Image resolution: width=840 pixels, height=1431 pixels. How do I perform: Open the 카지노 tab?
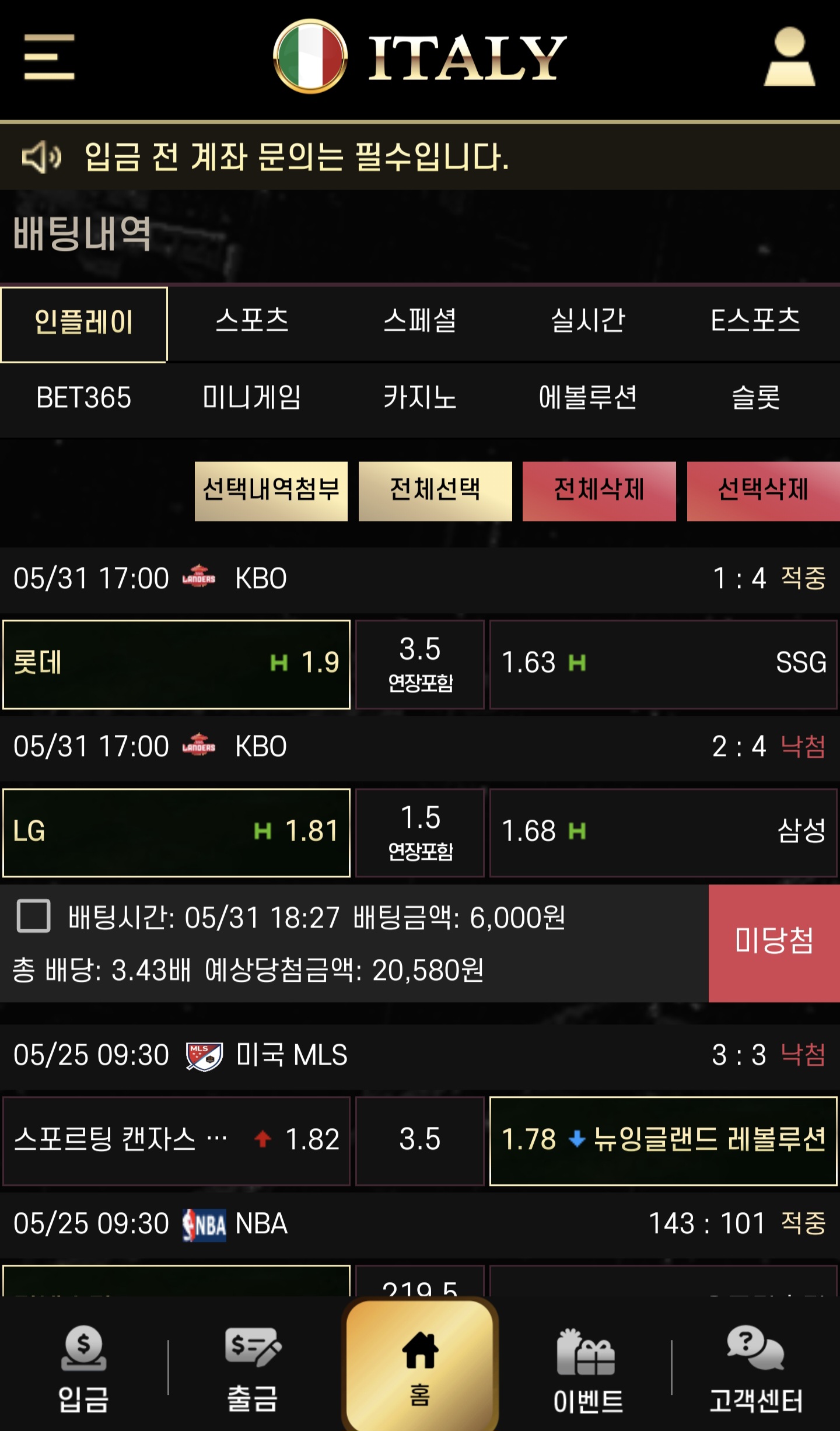[420, 399]
